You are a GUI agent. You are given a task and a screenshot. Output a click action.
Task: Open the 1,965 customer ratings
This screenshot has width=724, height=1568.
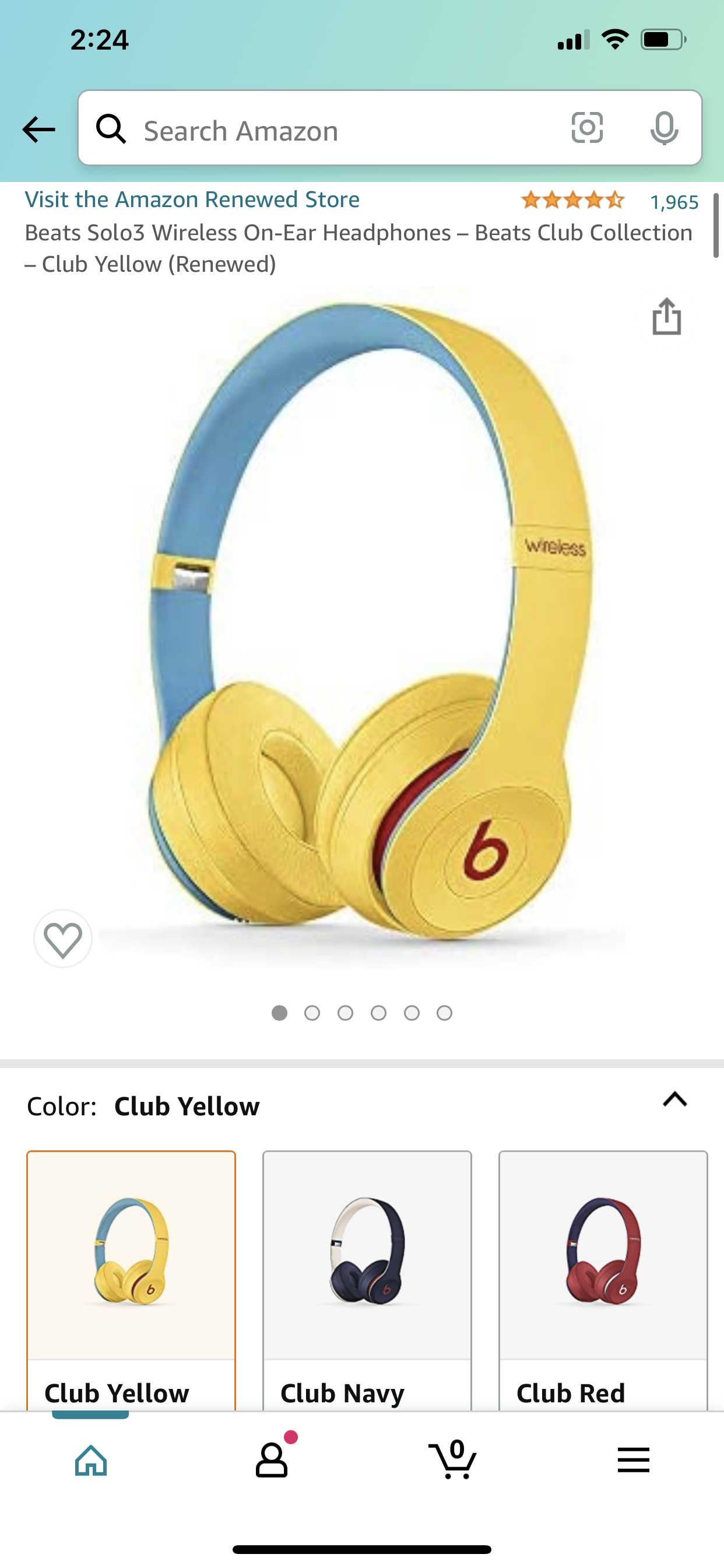(673, 202)
